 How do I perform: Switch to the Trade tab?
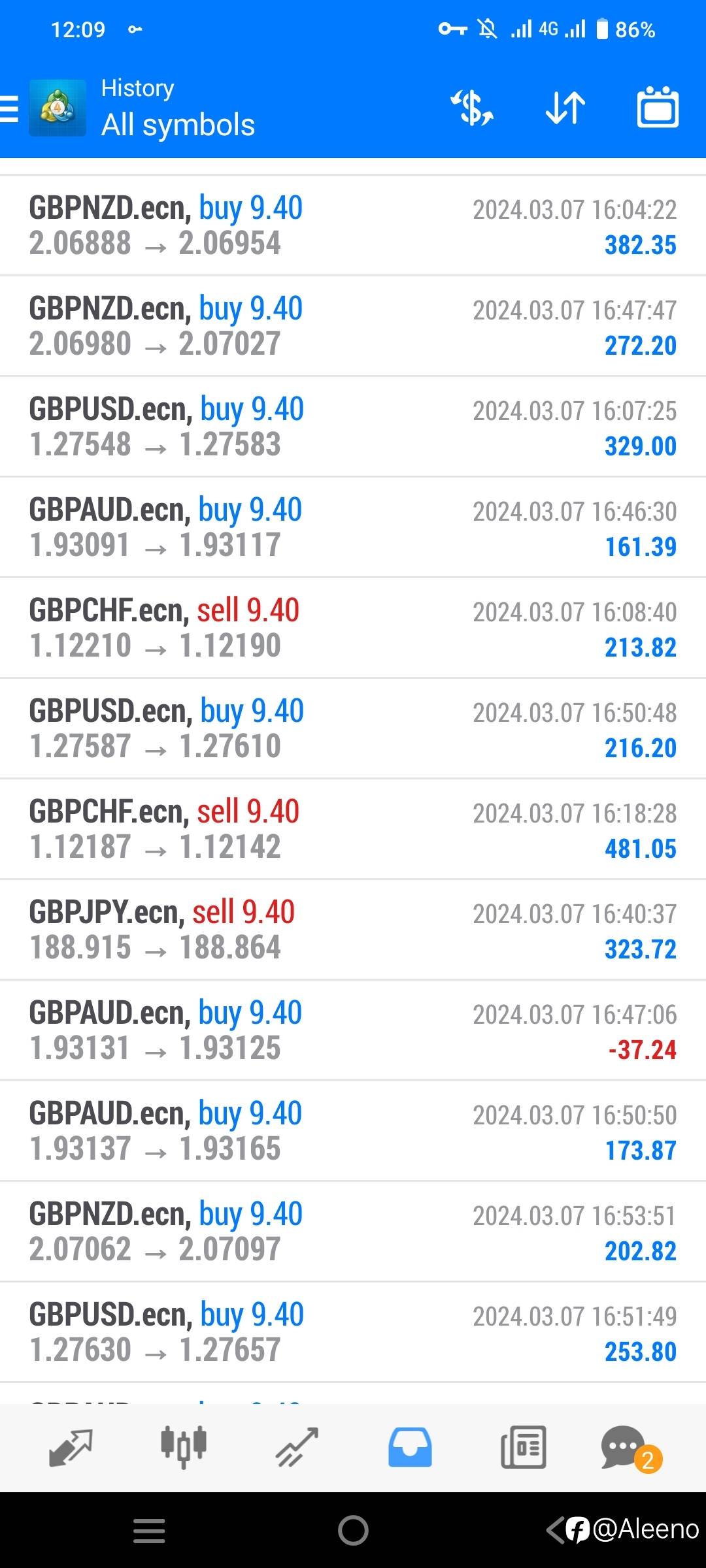297,1447
